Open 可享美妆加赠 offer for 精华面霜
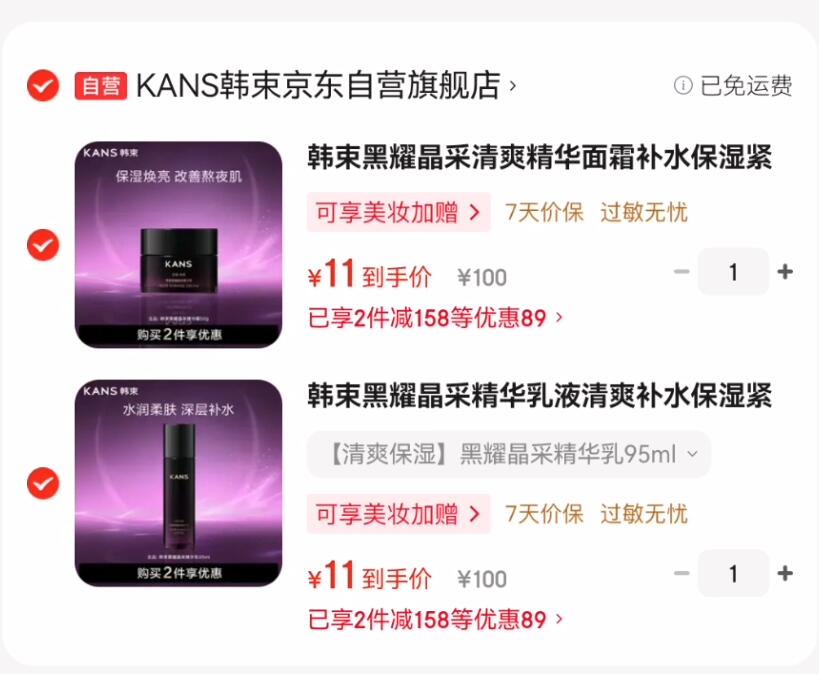 (x=398, y=212)
